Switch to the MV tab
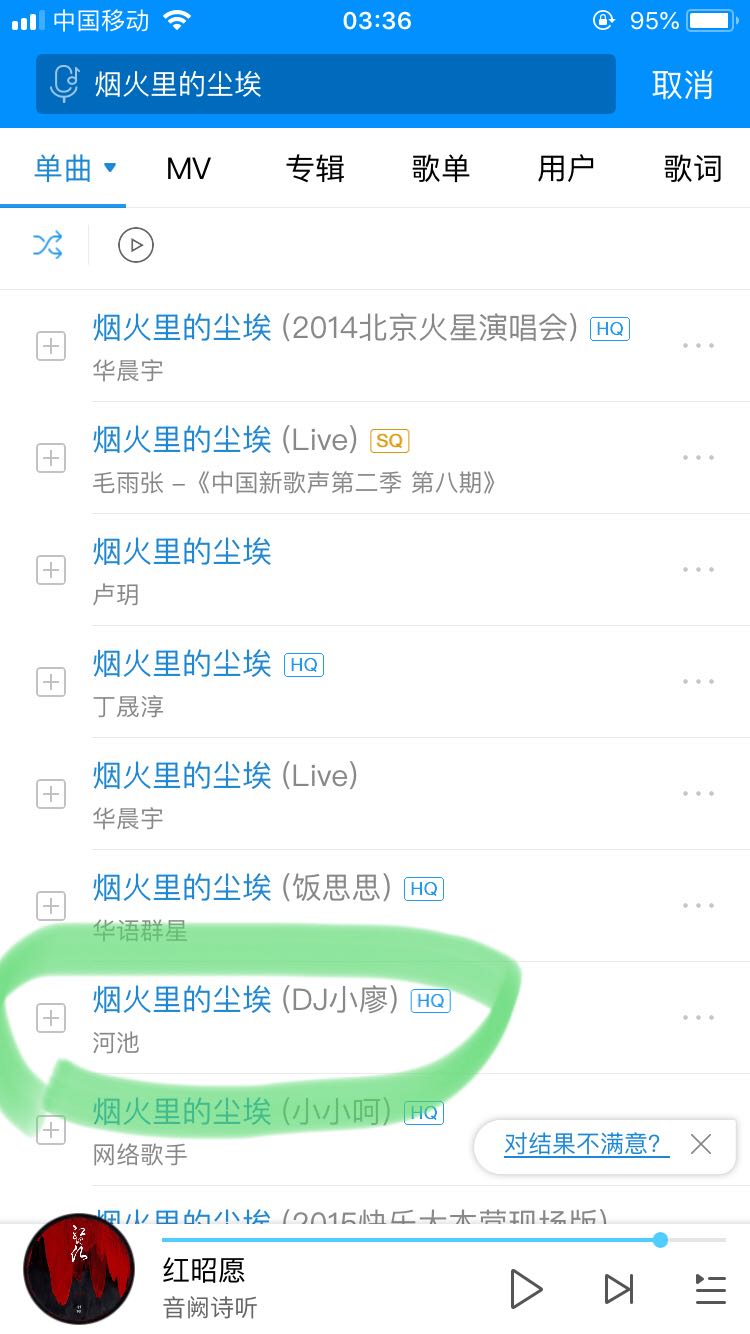Image resolution: width=750 pixels, height=1334 pixels. point(188,168)
